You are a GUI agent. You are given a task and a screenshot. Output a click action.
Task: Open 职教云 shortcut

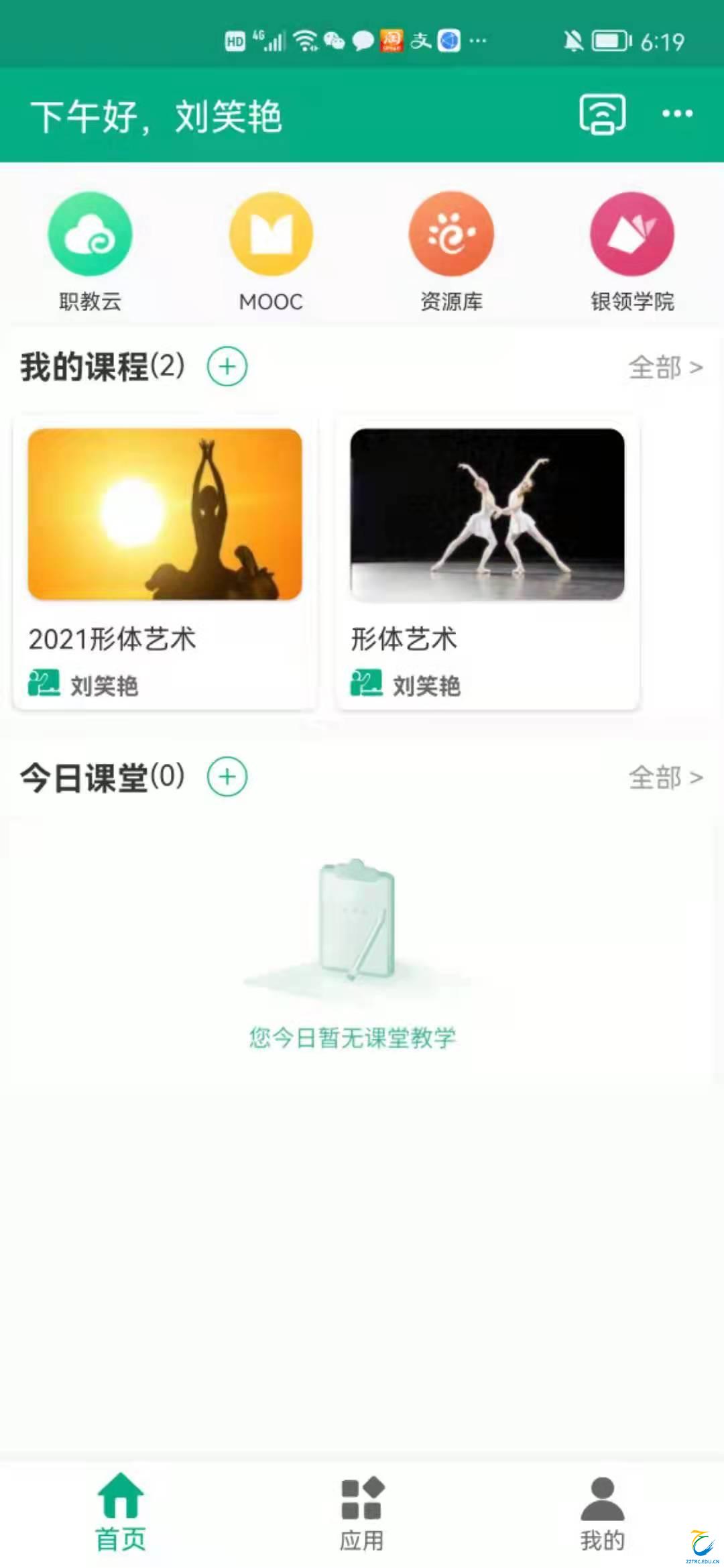pos(90,251)
